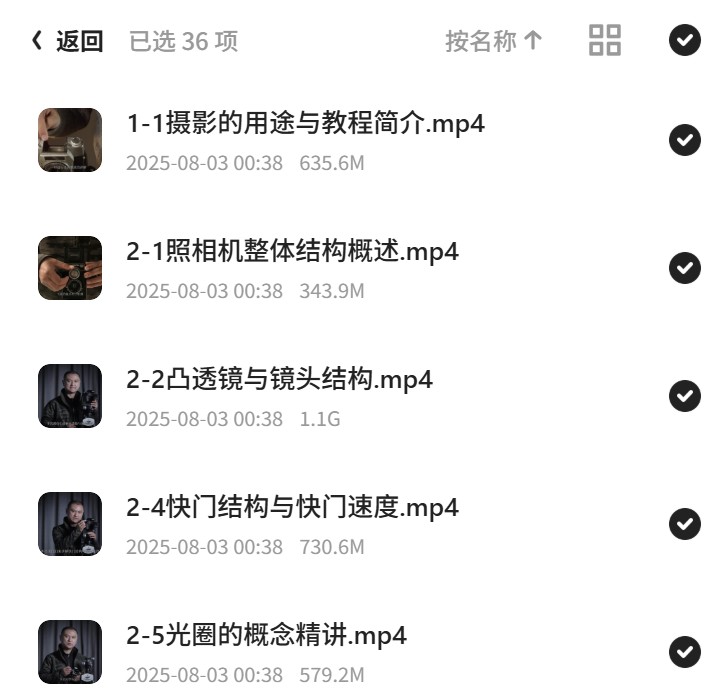The width and height of the screenshot is (712, 699).
Task: Deselect 2-2凸透镜与镜头结构.mp4
Action: (x=685, y=396)
